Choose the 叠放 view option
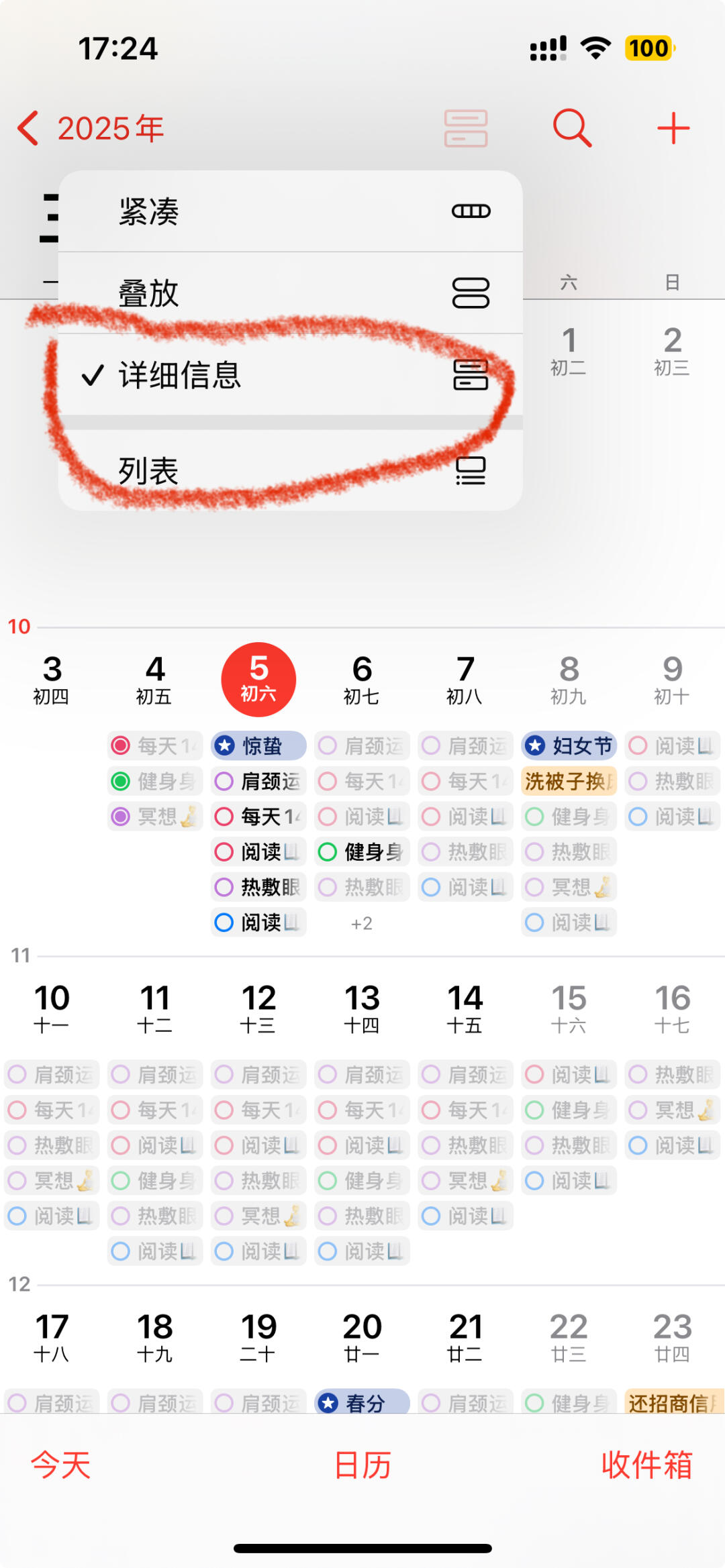Viewport: 725px width, 1568px height. [x=290, y=293]
